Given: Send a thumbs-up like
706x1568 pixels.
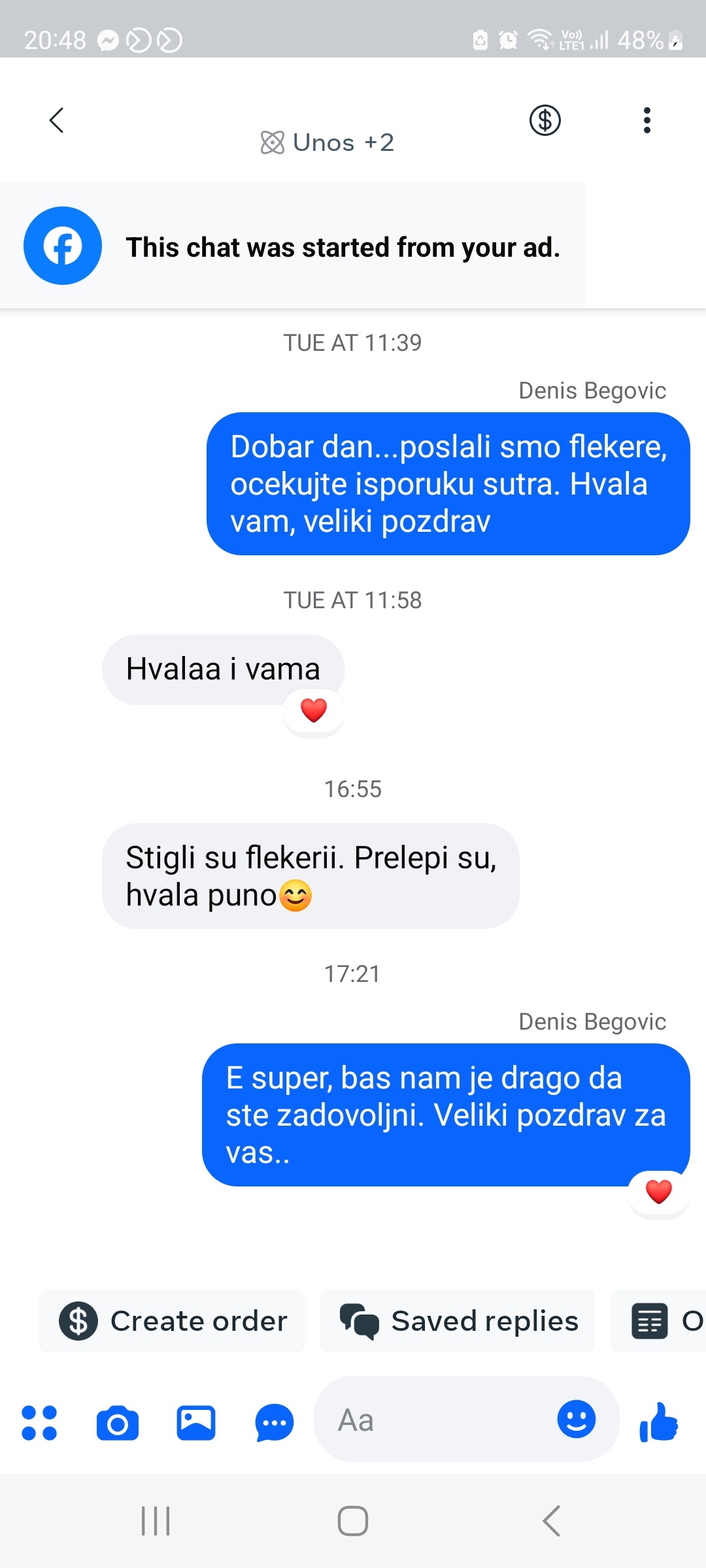Looking at the screenshot, I should (659, 1422).
